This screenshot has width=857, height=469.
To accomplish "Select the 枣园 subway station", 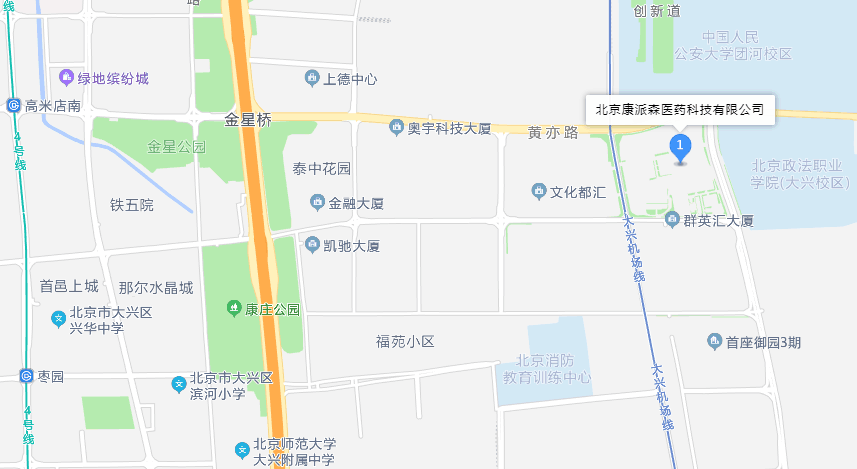I will [27, 376].
